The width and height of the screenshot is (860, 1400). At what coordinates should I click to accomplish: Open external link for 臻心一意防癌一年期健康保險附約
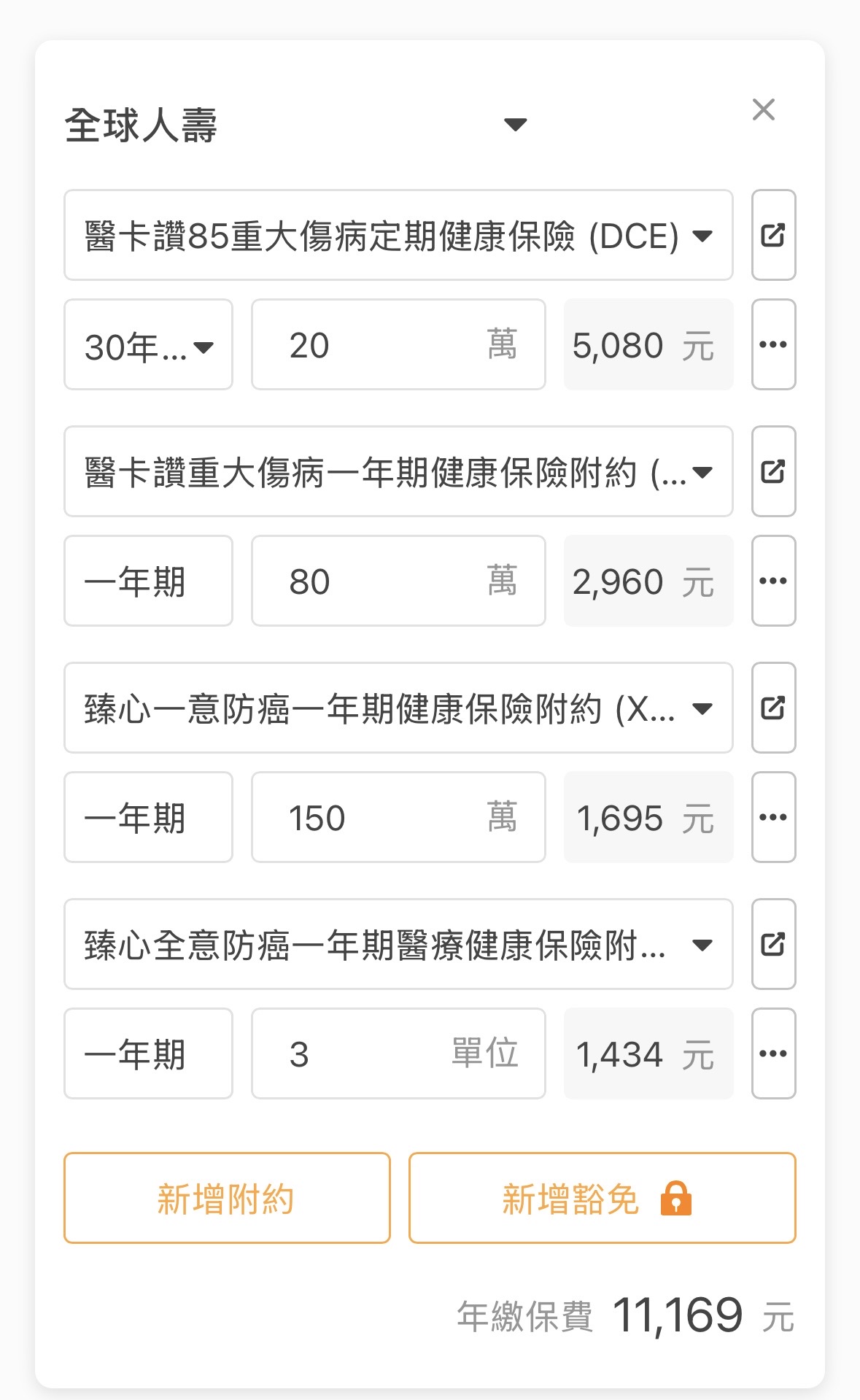[x=773, y=708]
